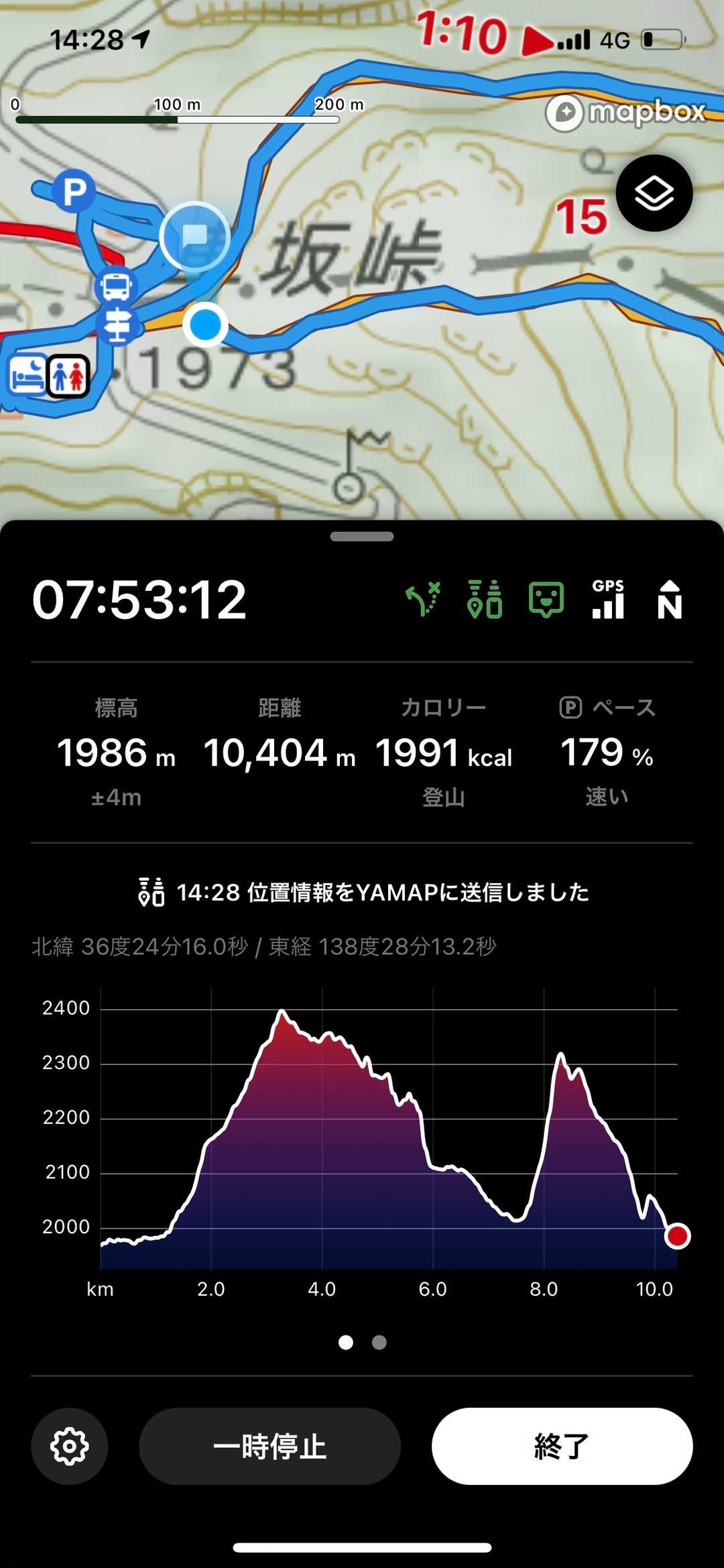Open the location sharing icon
This screenshot has width=724, height=1568.
pos(485,599)
